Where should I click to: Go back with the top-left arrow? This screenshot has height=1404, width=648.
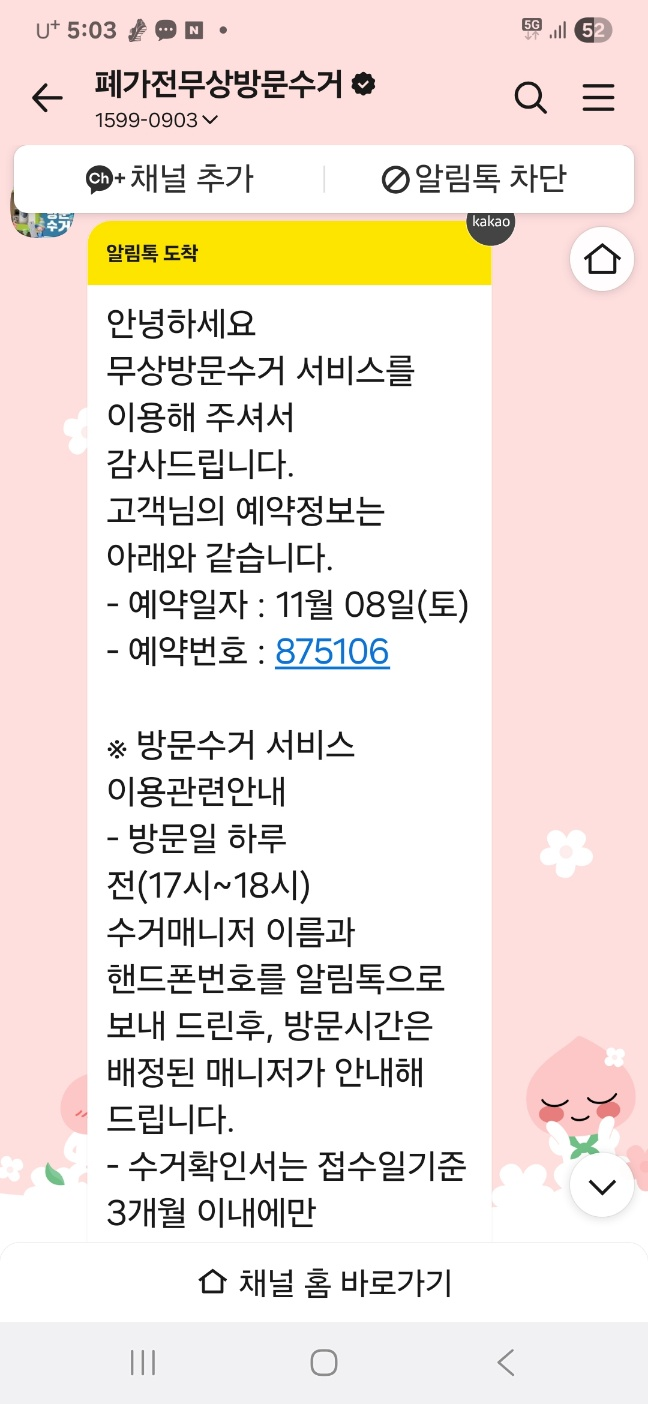coord(46,98)
